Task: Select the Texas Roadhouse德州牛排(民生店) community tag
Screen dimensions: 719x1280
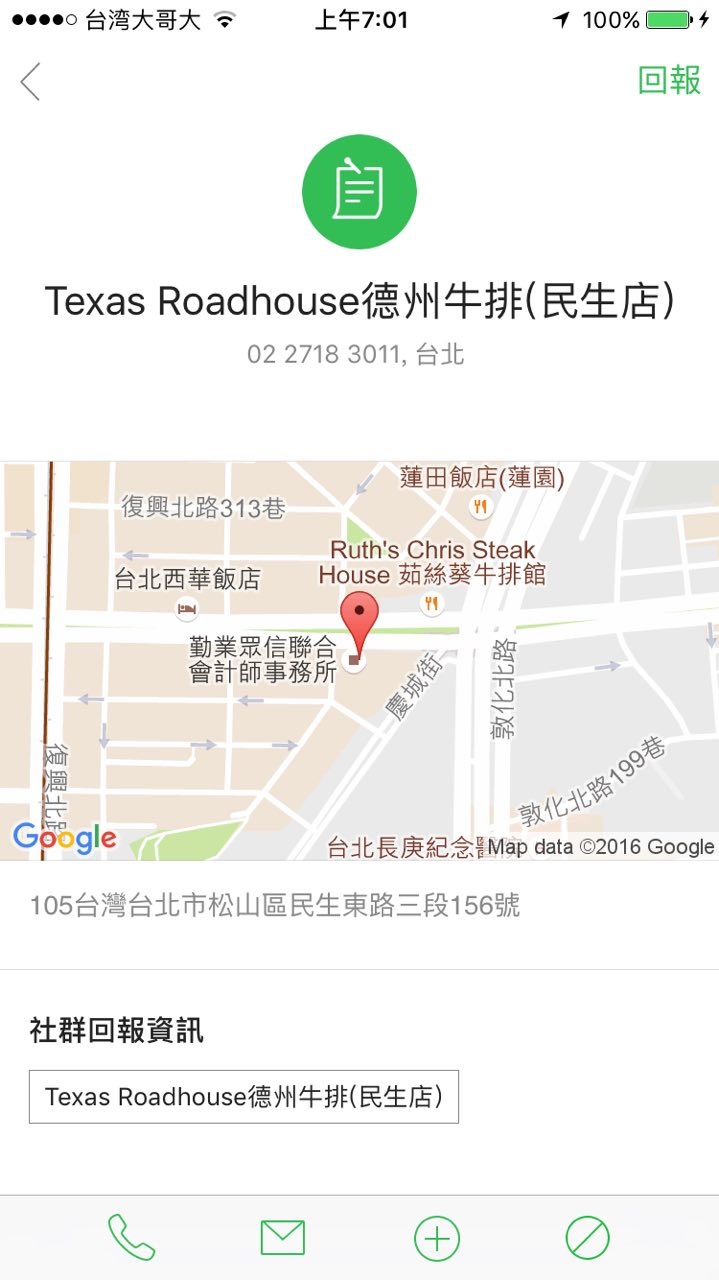Action: tap(244, 1097)
